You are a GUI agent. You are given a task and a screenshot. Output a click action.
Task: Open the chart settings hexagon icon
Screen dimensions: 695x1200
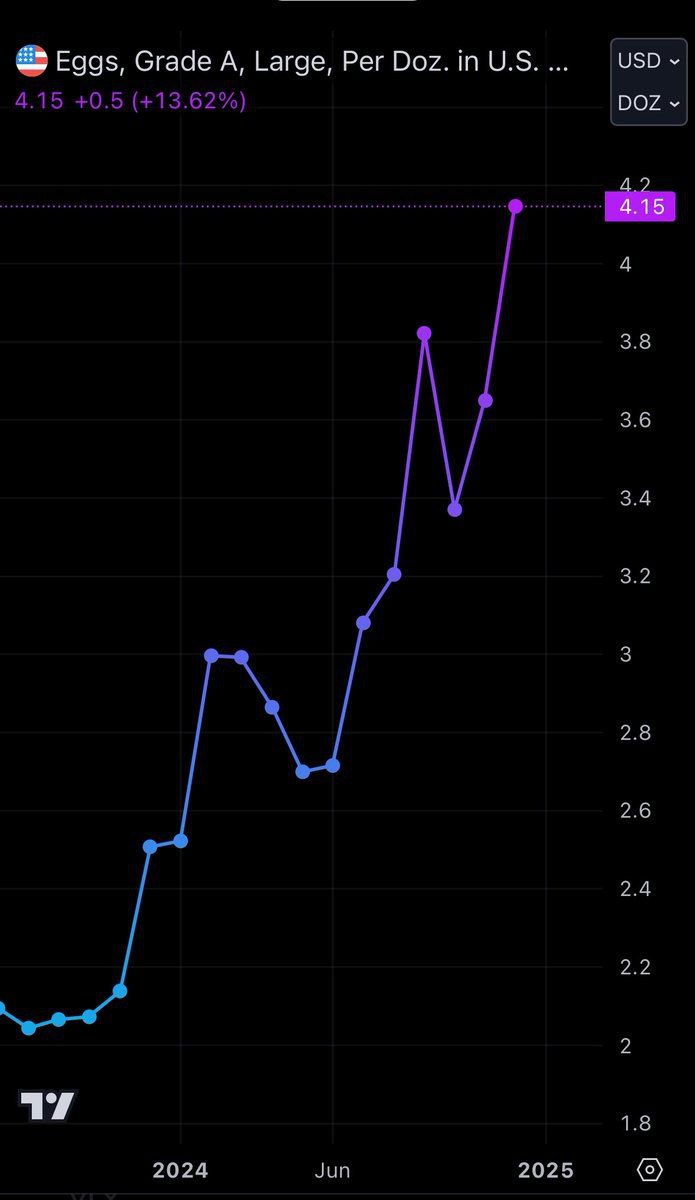click(650, 1169)
